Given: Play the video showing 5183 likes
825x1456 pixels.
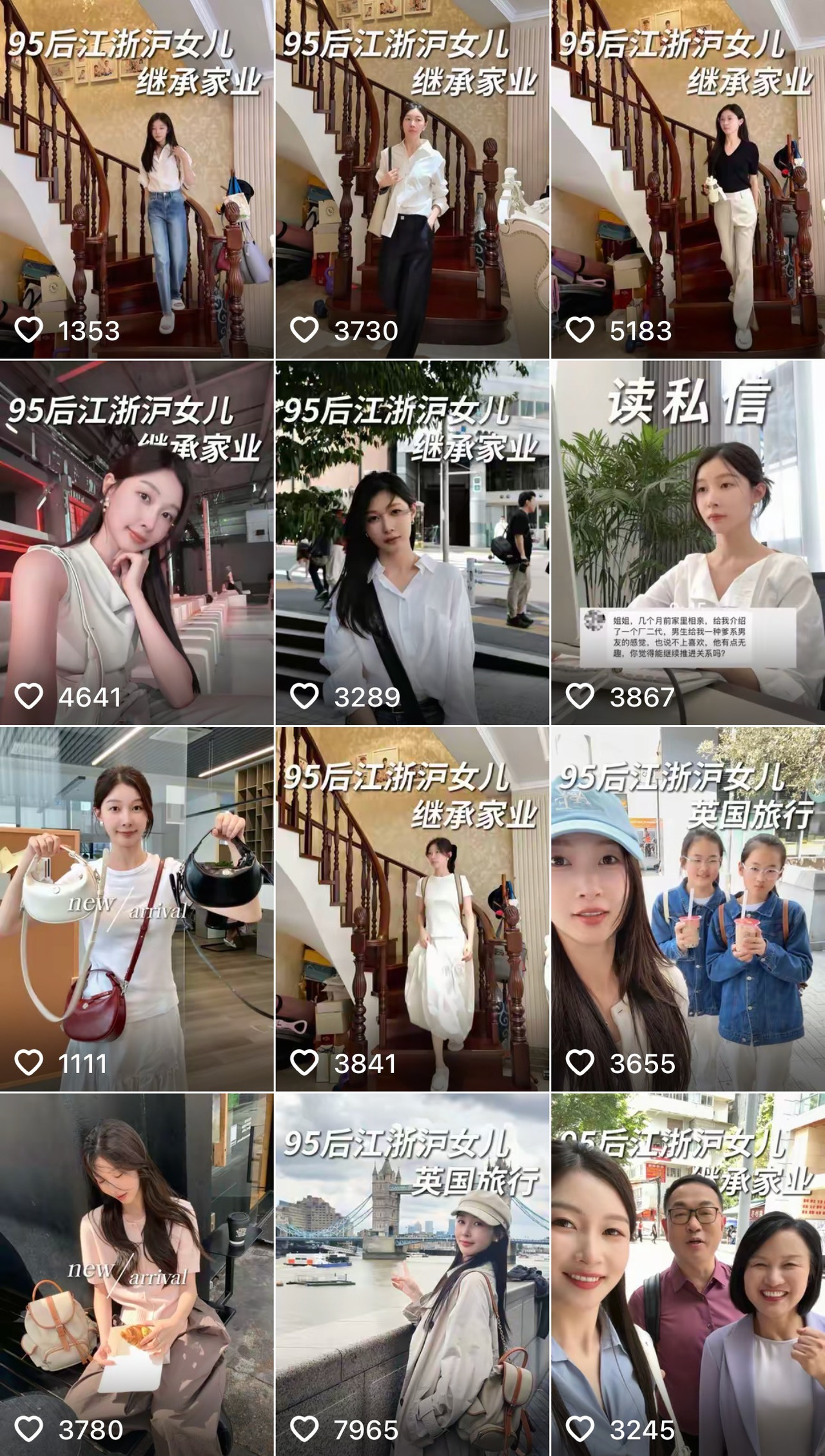Looking at the screenshot, I should pyautogui.click(x=688, y=179).
